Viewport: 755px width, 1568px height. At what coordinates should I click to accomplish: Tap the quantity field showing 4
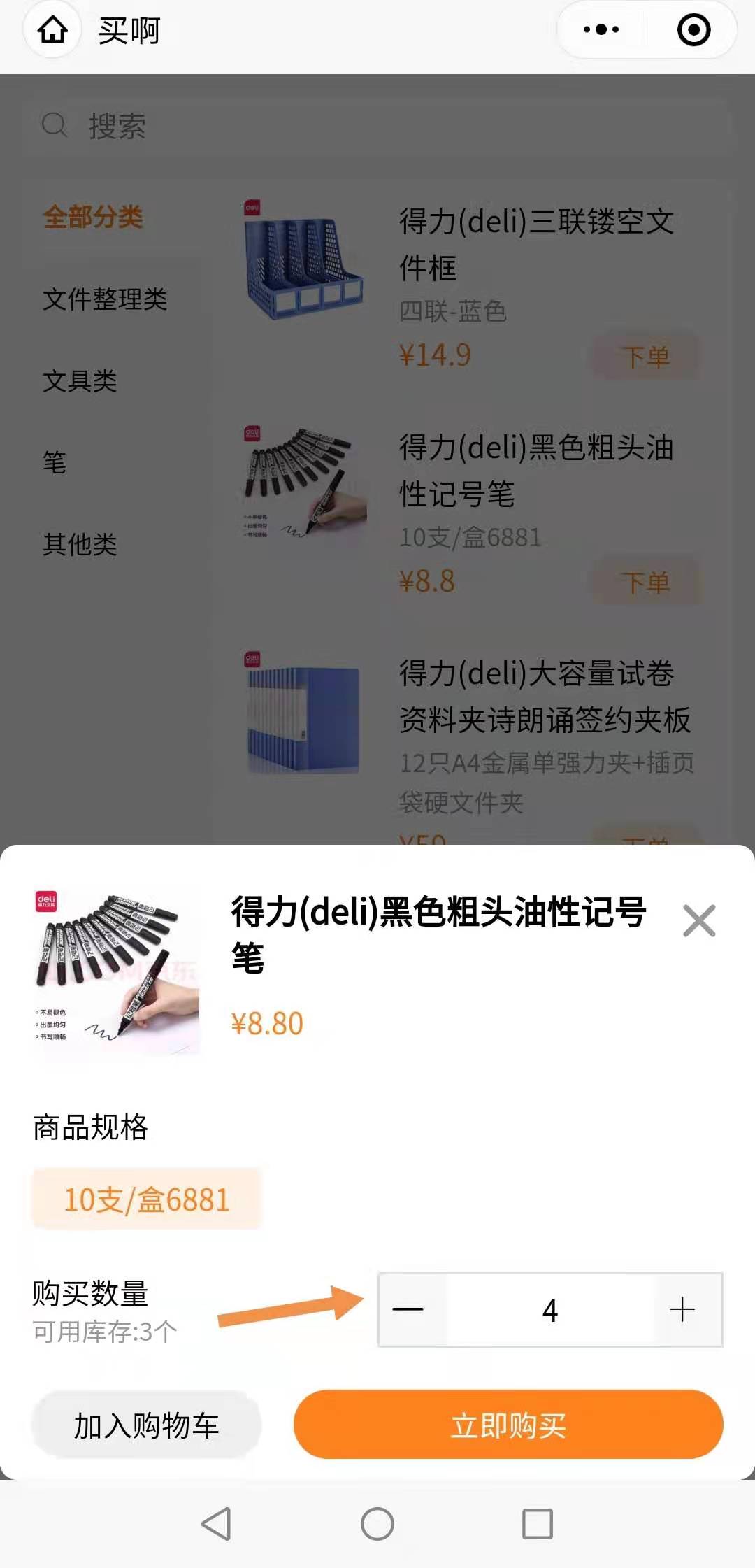550,1310
